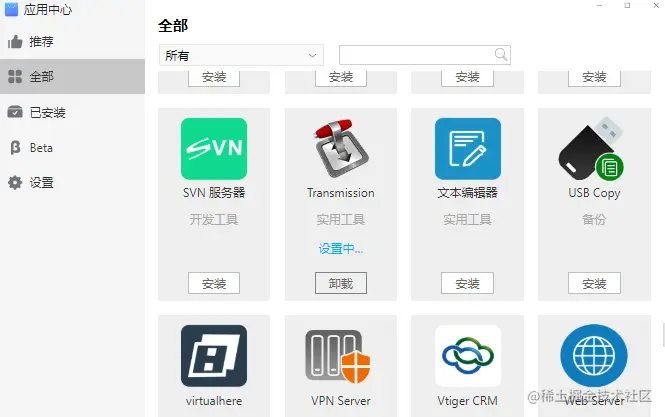The image size is (665, 417).
Task: Open the Beta section
Action: (40, 148)
